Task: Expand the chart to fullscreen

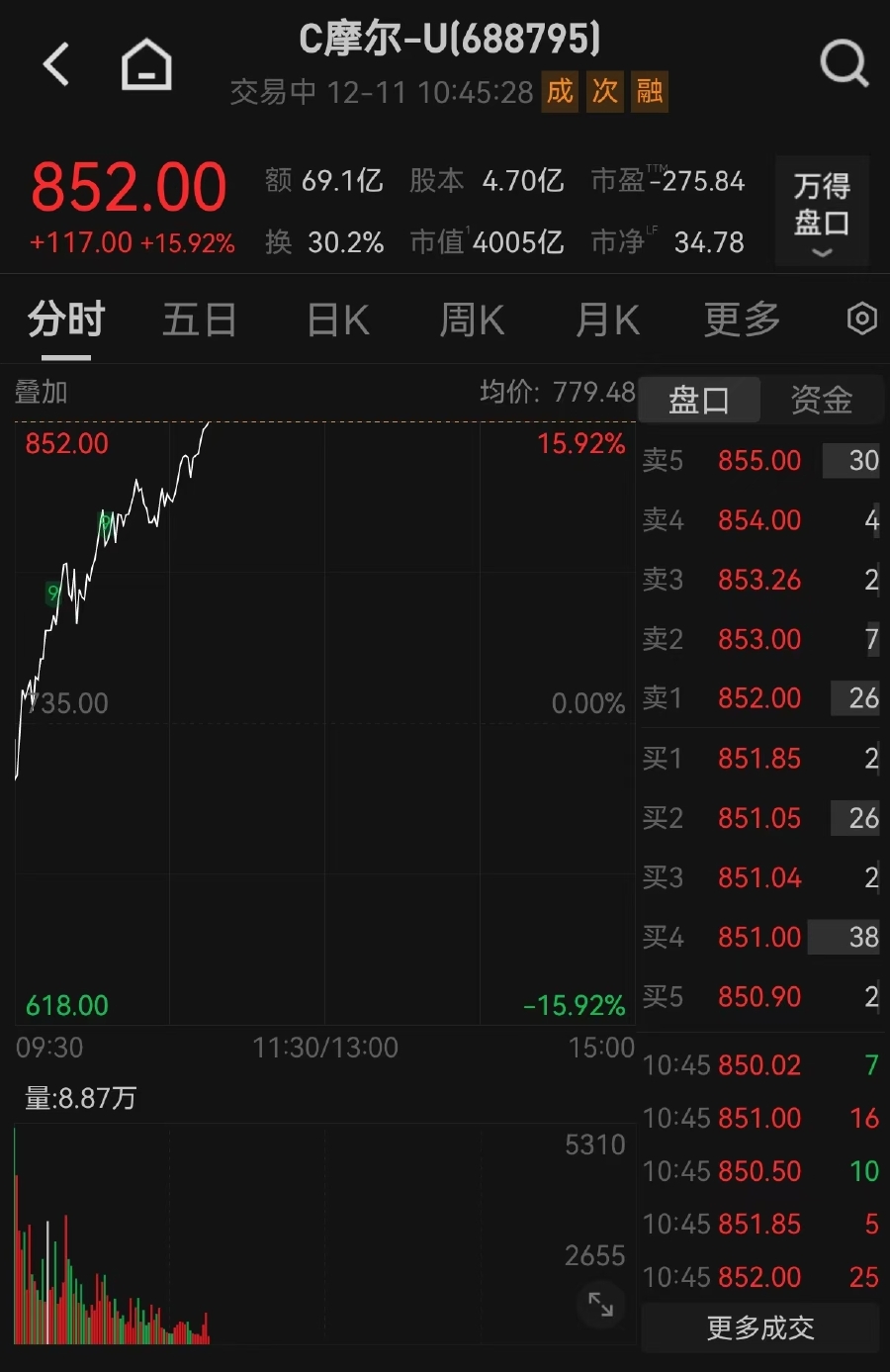Action: pos(600,1304)
